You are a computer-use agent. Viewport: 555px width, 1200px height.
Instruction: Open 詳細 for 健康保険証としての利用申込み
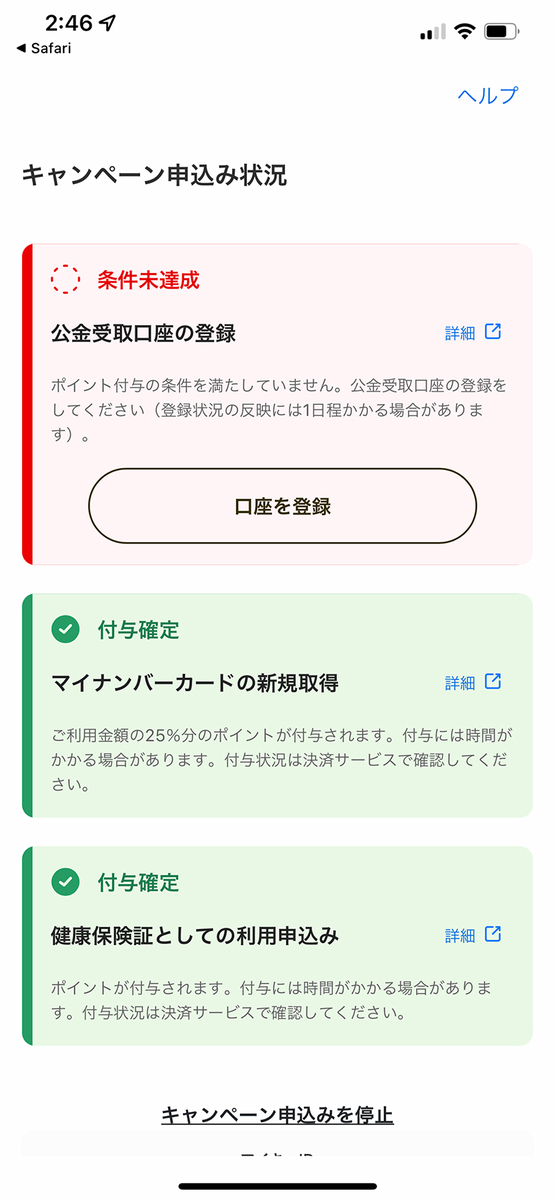pyautogui.click(x=473, y=936)
